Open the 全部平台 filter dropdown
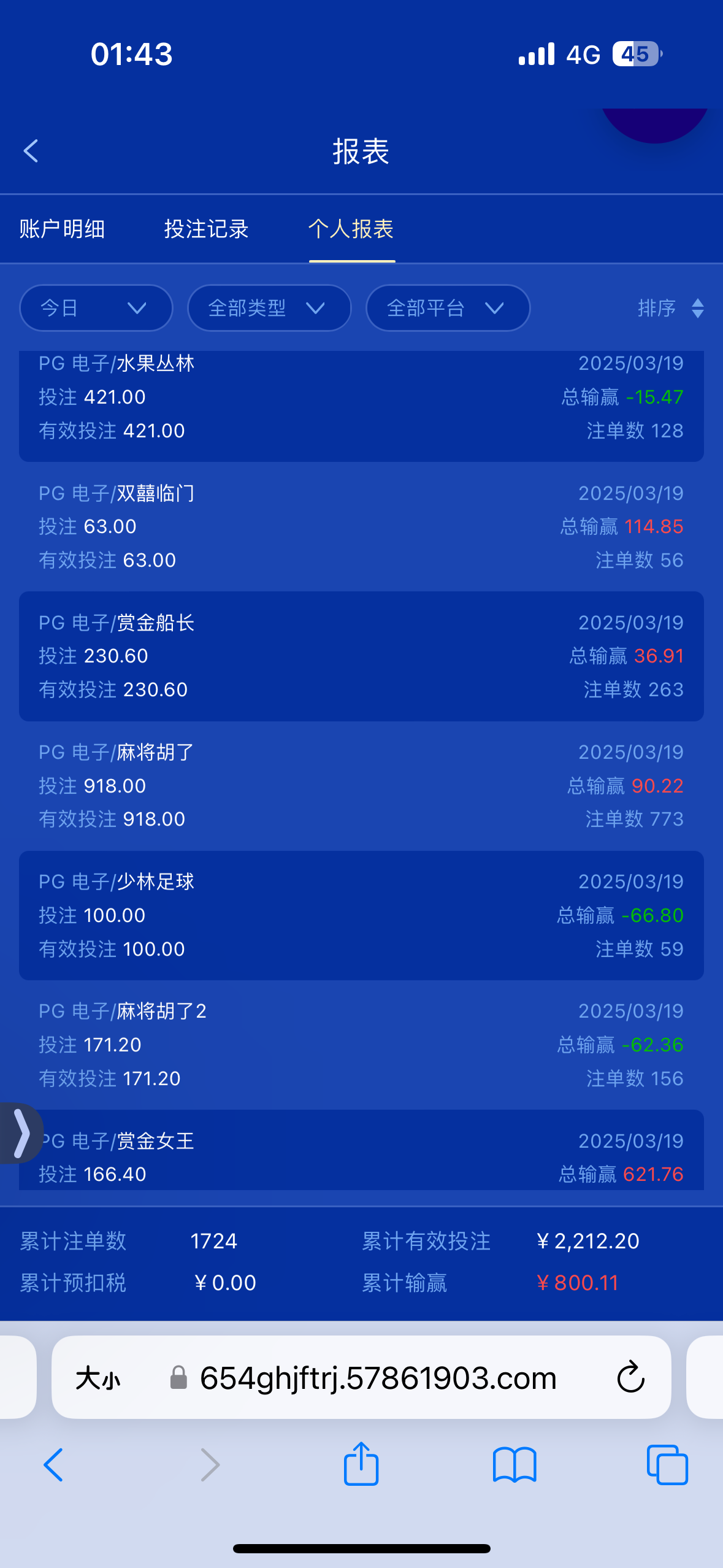The height and width of the screenshot is (1568, 723). 448,308
